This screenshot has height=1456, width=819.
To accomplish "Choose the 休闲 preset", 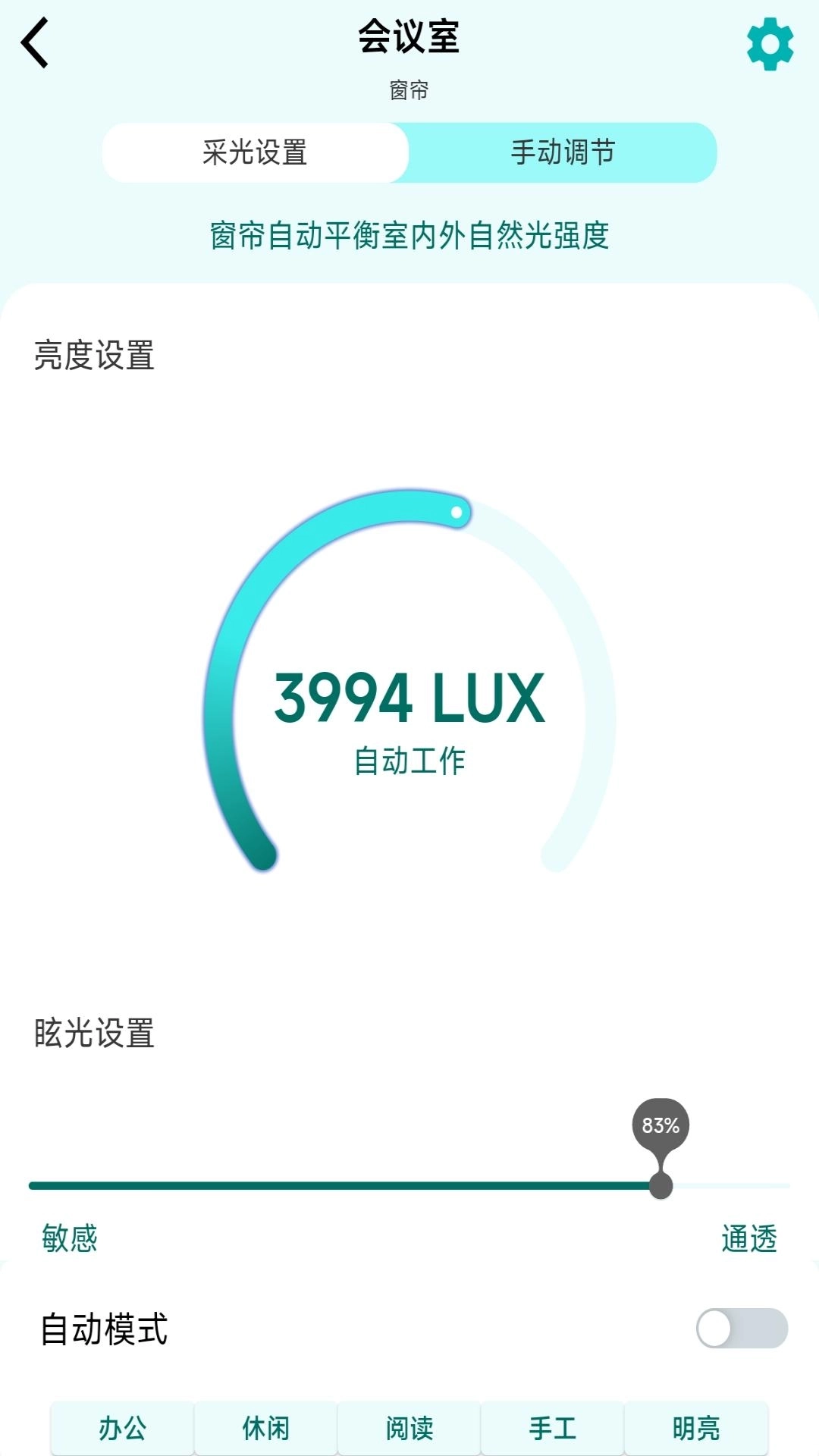I will (x=265, y=1429).
